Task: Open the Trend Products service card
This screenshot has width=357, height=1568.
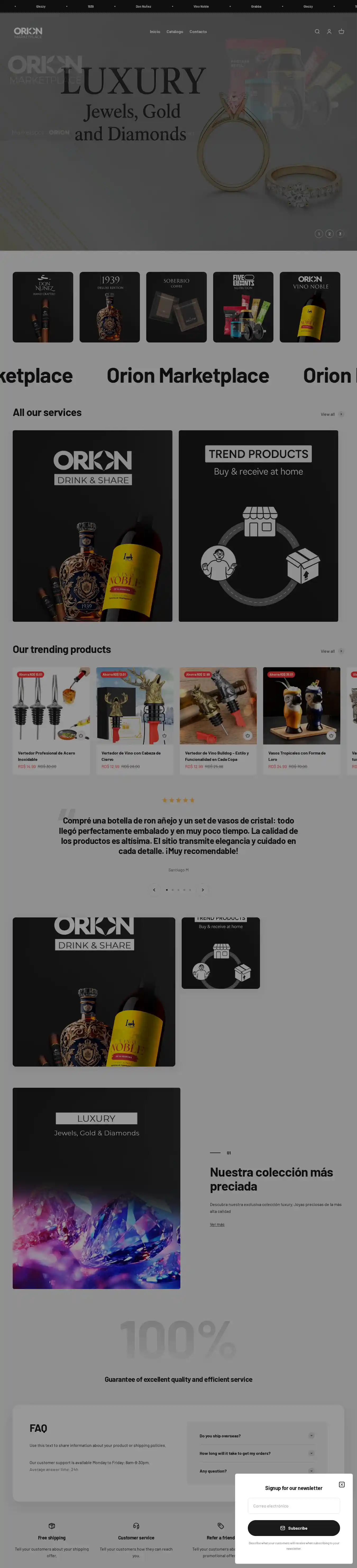Action: (258, 526)
